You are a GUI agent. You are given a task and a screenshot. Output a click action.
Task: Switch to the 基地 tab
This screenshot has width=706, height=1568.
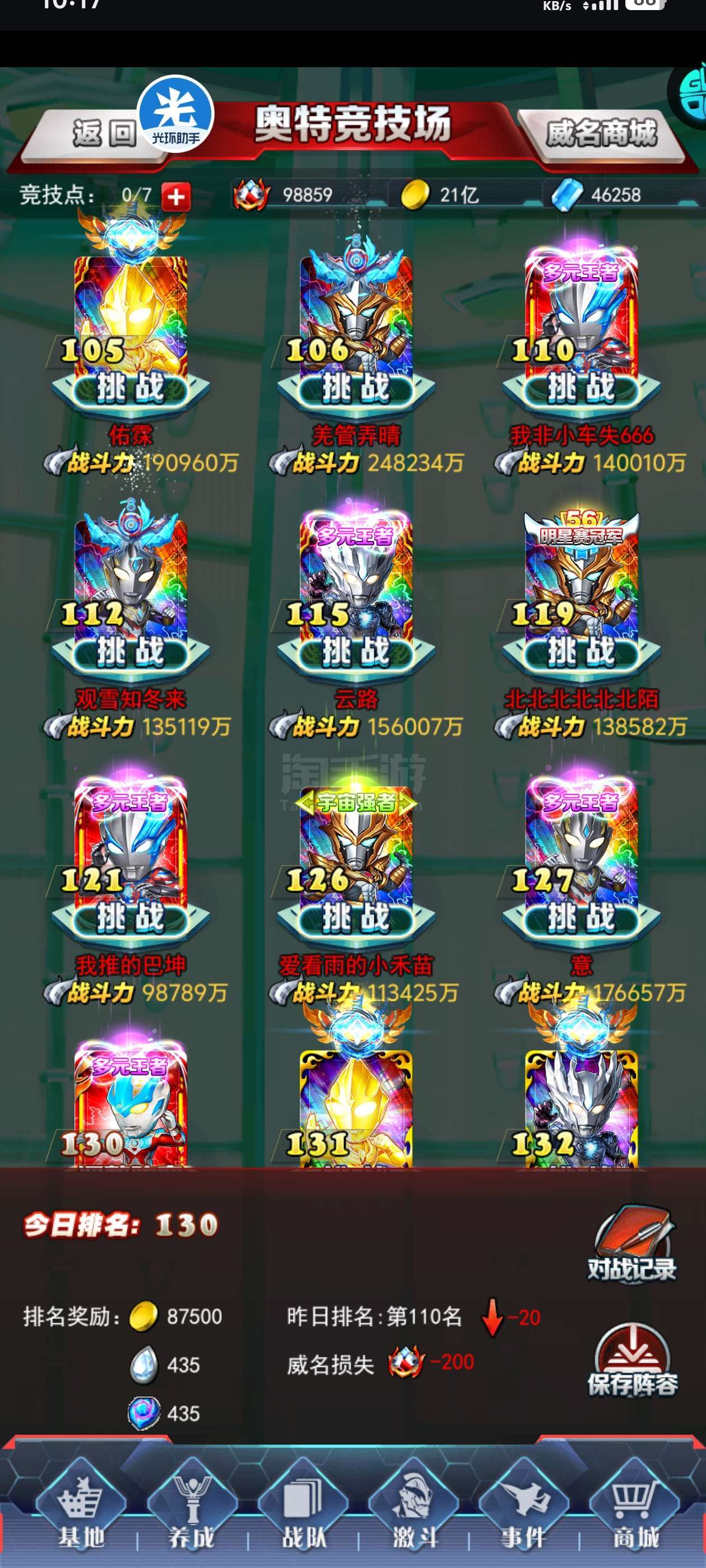click(x=81, y=1511)
